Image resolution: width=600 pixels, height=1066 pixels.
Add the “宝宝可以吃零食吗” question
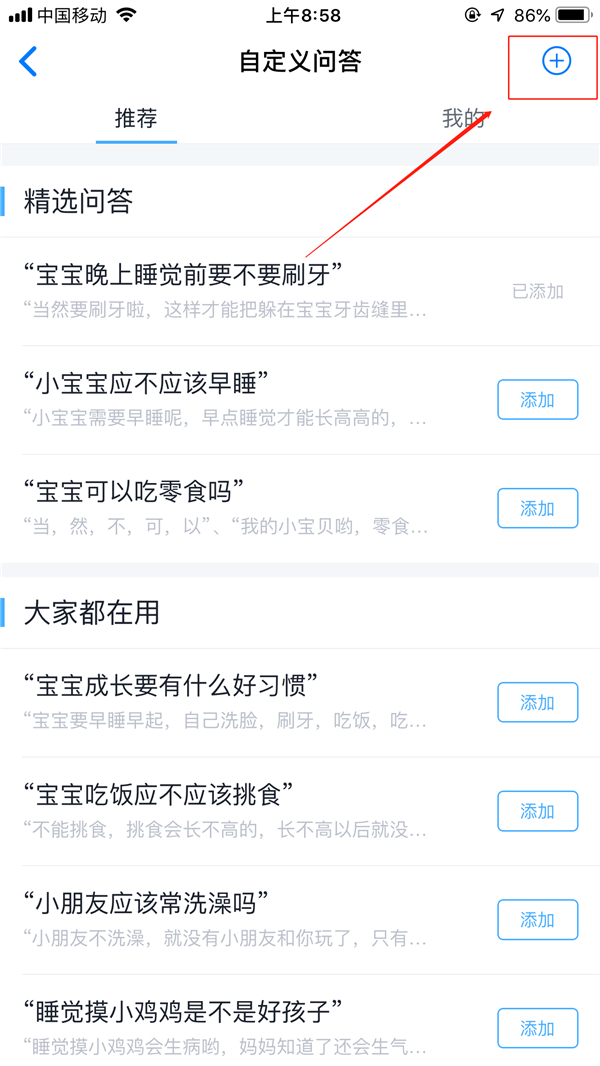pos(537,509)
